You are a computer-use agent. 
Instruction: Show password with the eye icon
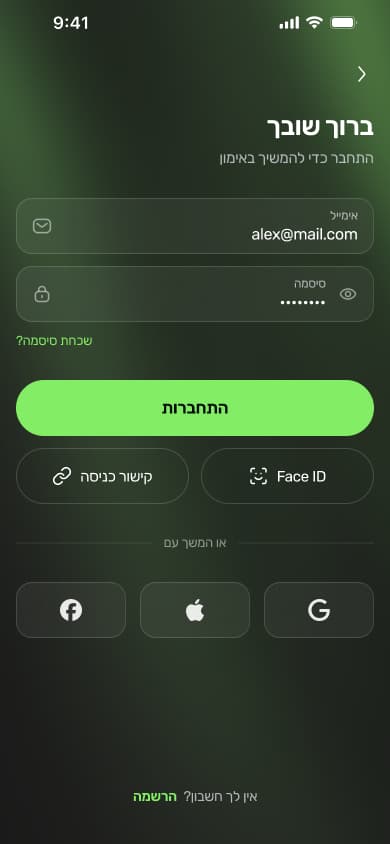pyautogui.click(x=348, y=294)
